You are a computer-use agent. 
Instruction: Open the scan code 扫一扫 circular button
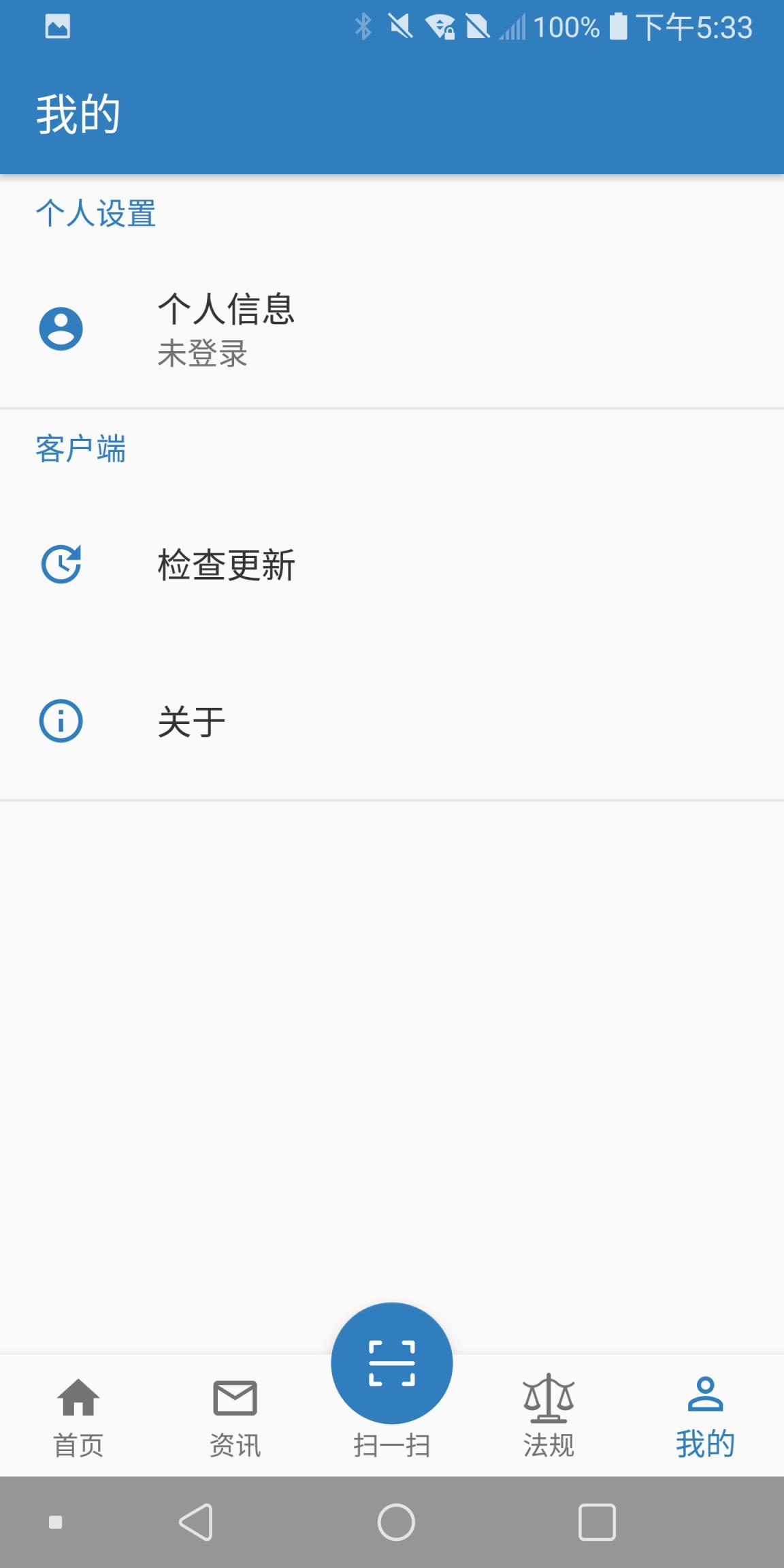coord(391,1362)
